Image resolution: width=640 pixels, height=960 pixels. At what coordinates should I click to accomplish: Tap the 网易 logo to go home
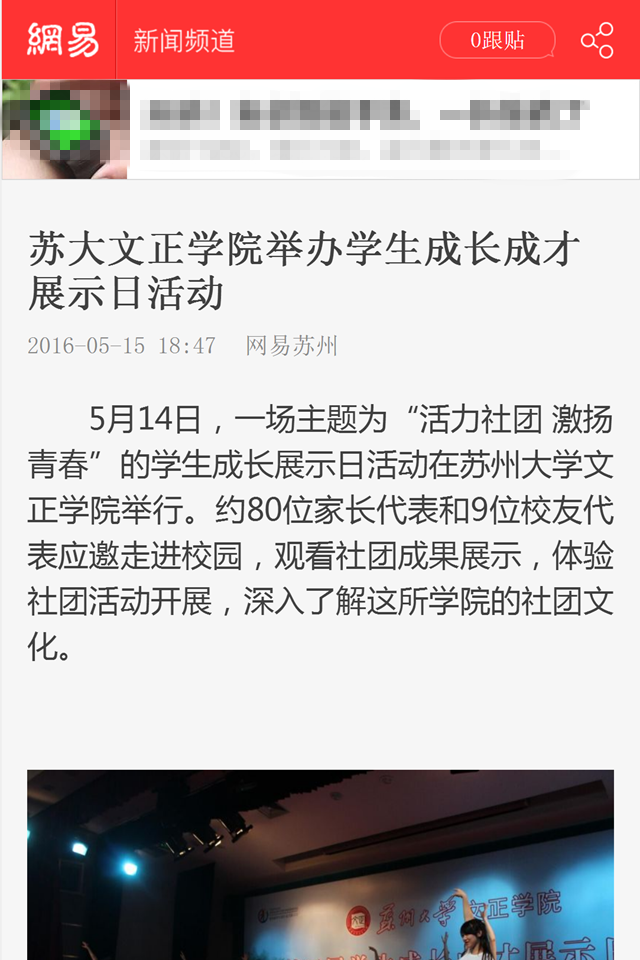(62, 40)
